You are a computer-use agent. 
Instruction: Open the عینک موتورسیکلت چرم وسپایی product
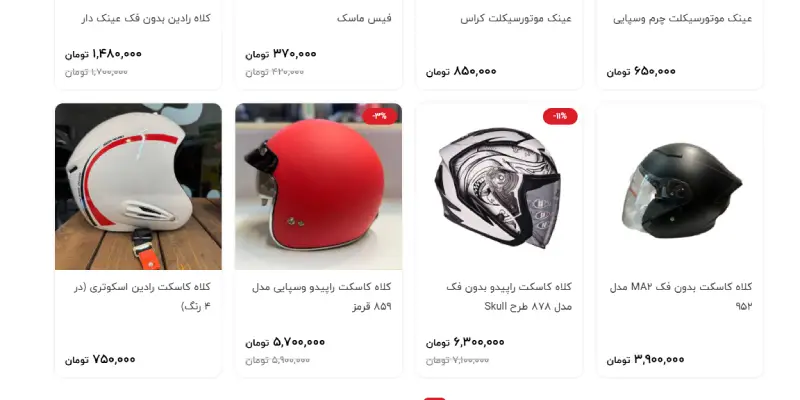(692, 19)
